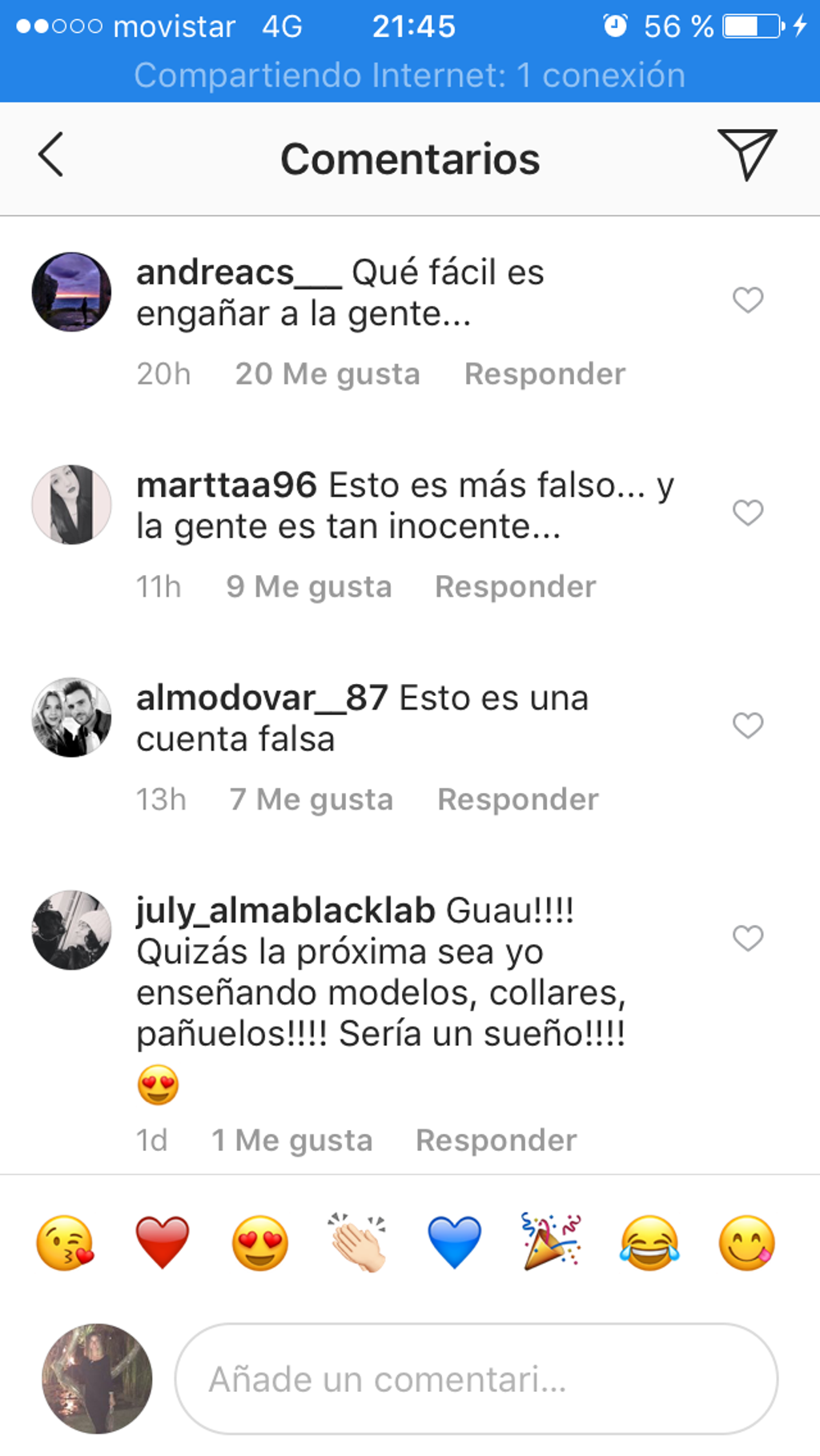Image resolution: width=820 pixels, height=1456 pixels.
Task: Like july_almablacklab's comment
Action: 748,938
